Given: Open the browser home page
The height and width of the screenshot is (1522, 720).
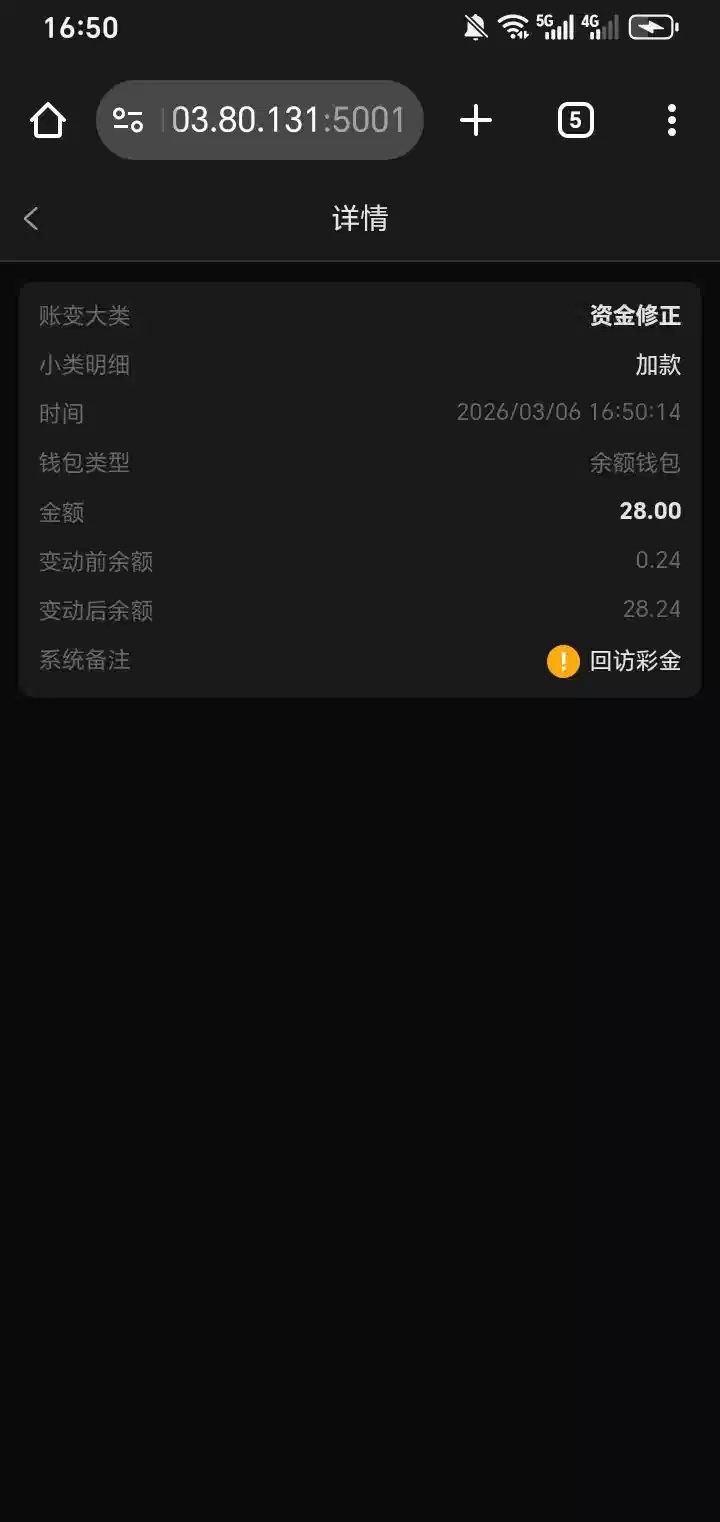Looking at the screenshot, I should (x=48, y=120).
